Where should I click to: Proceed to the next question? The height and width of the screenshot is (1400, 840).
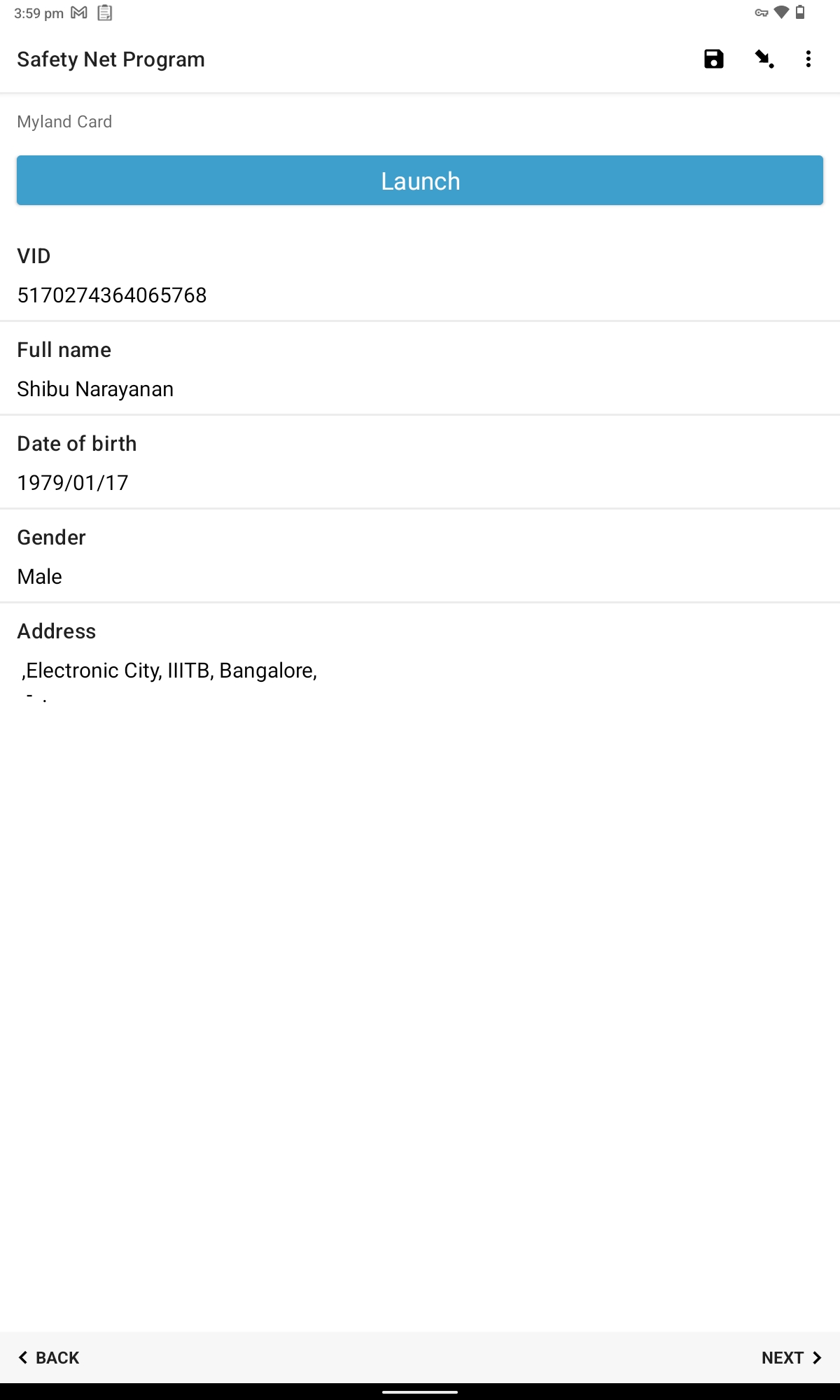tap(791, 1357)
